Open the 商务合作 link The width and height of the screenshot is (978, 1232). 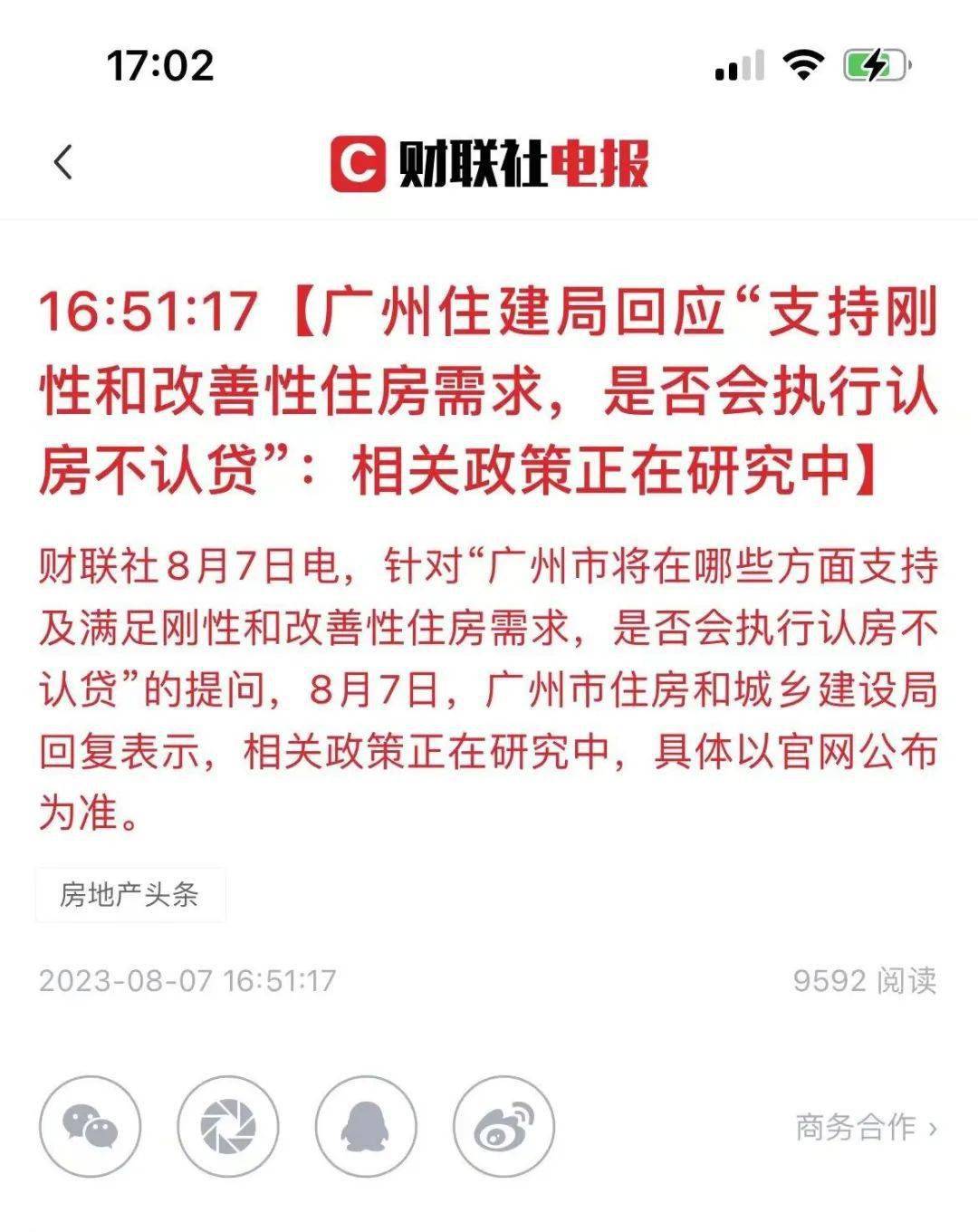coord(865,1128)
